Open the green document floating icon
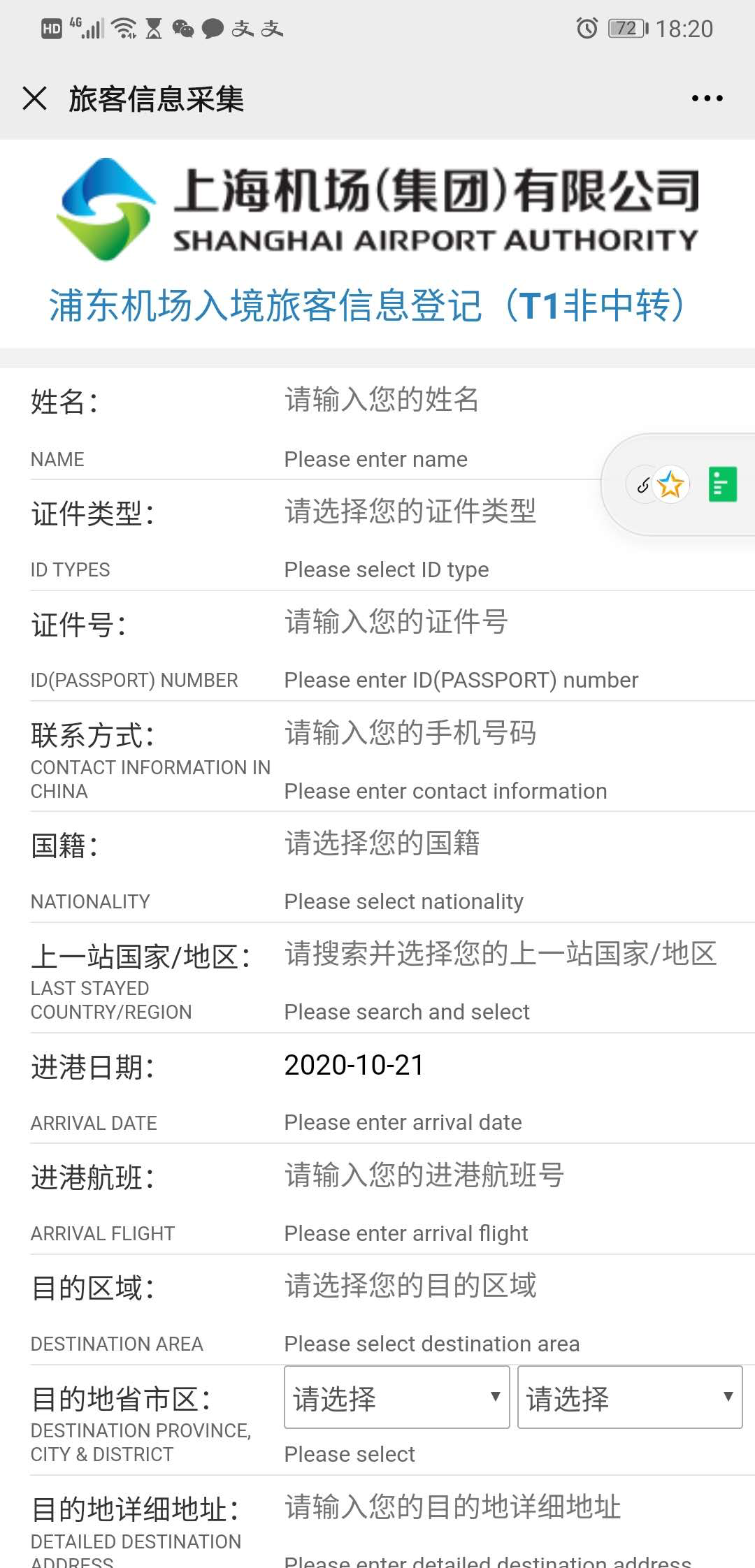 coord(723,484)
